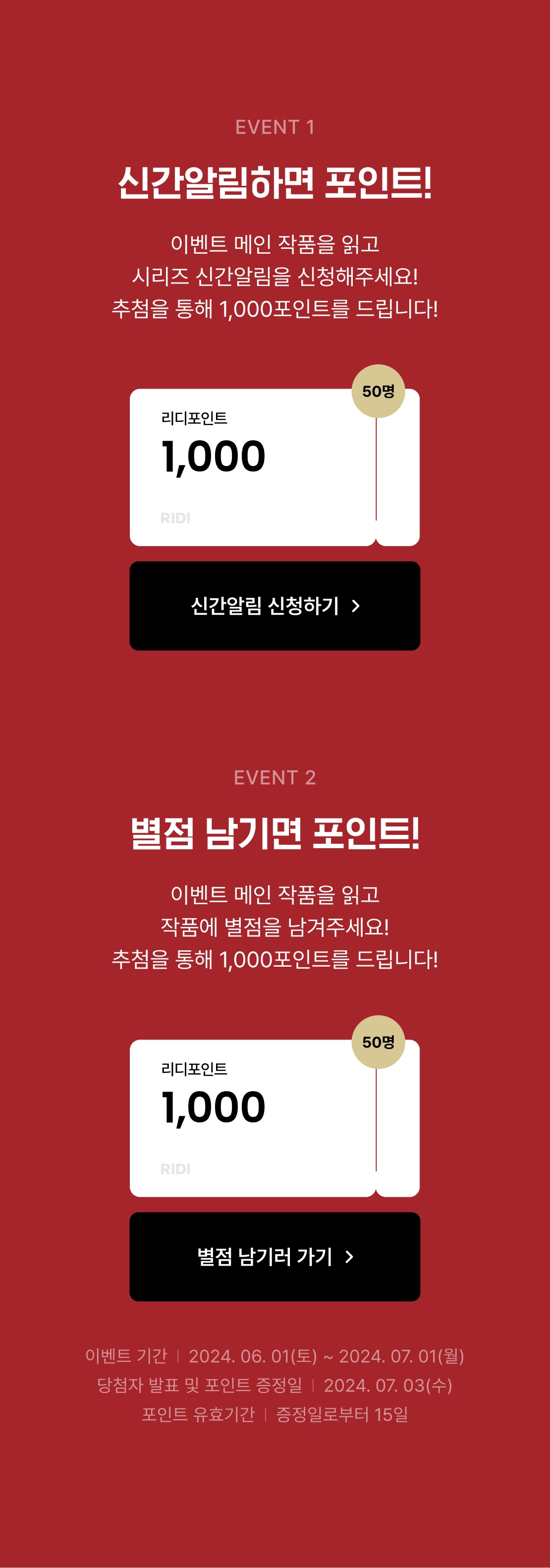Image resolution: width=550 pixels, height=1568 pixels.
Task: Open 별점 남기러 가기
Action: (x=275, y=1256)
